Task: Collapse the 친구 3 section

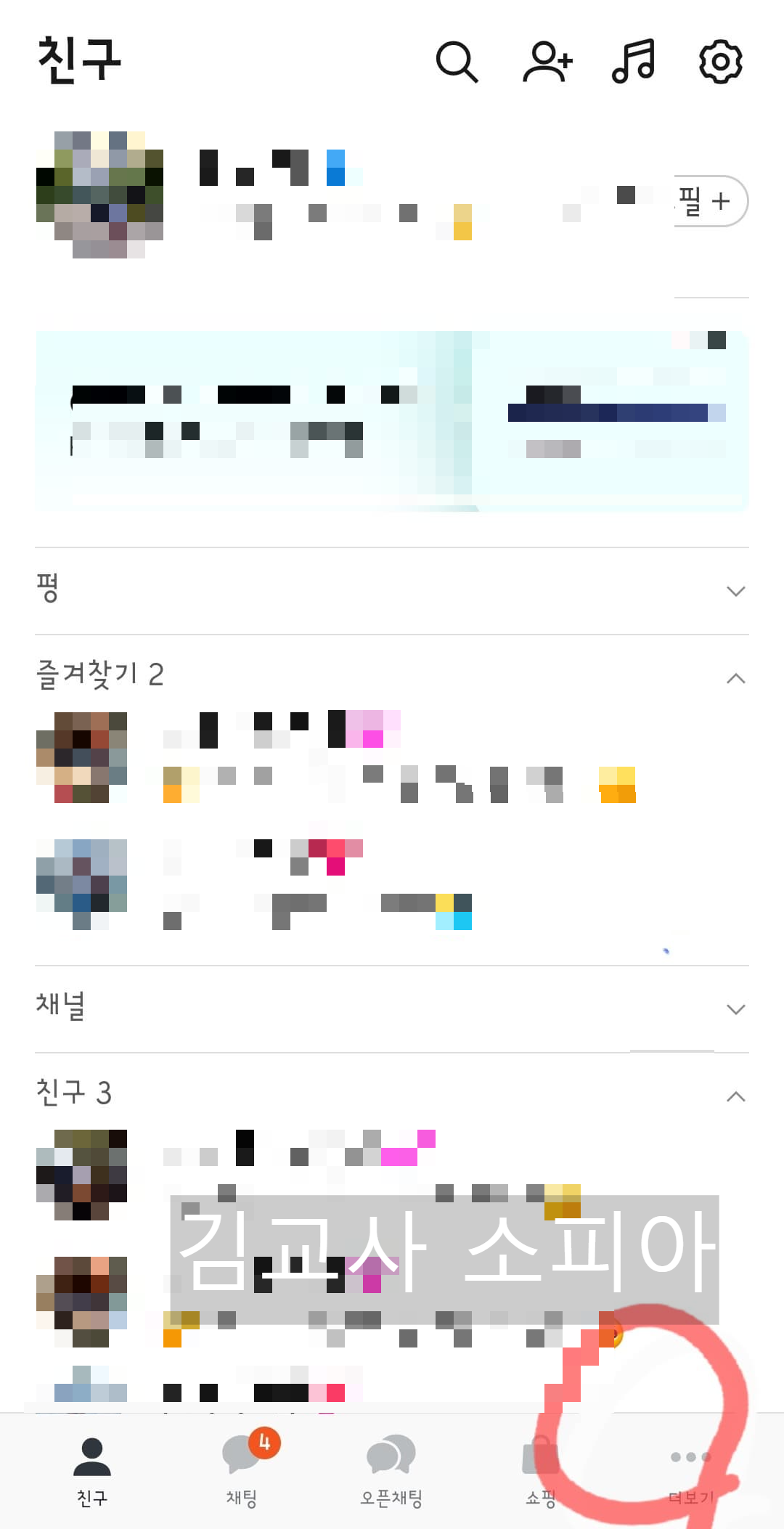Action: [x=736, y=1096]
